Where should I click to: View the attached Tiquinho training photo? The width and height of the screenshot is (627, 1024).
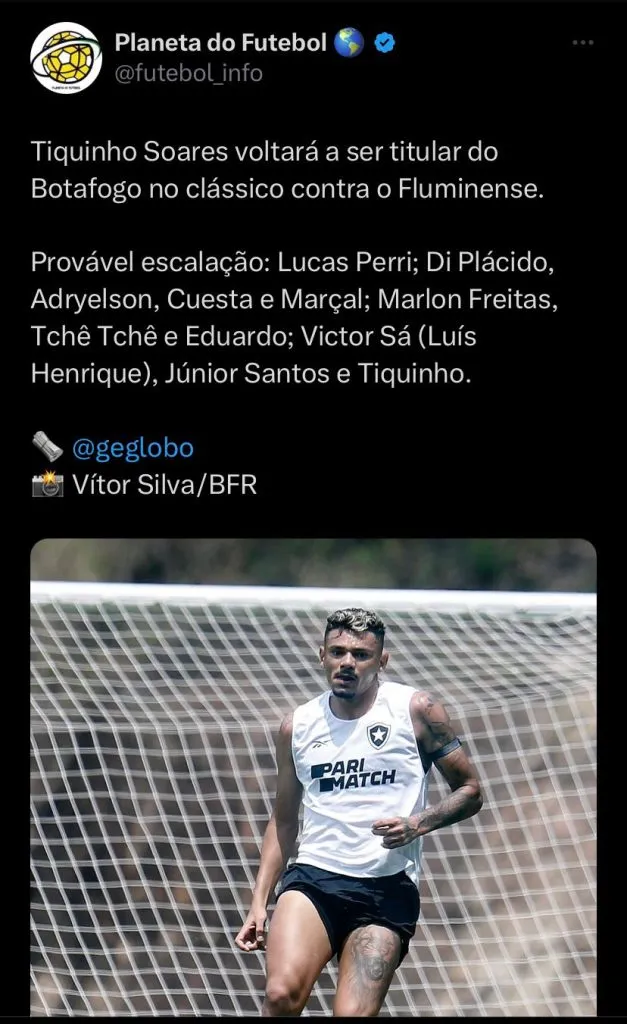click(313, 778)
